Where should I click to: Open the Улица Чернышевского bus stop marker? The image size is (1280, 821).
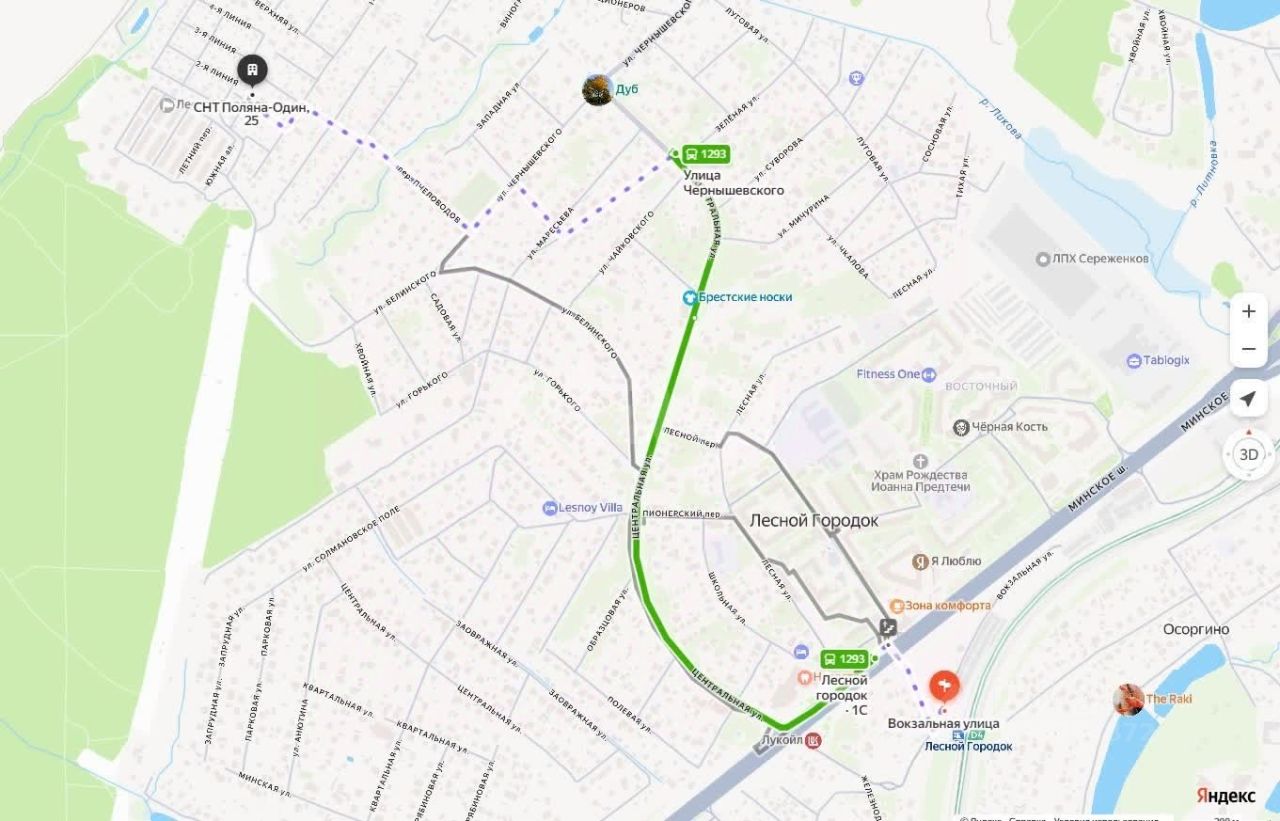pyautogui.click(x=705, y=154)
